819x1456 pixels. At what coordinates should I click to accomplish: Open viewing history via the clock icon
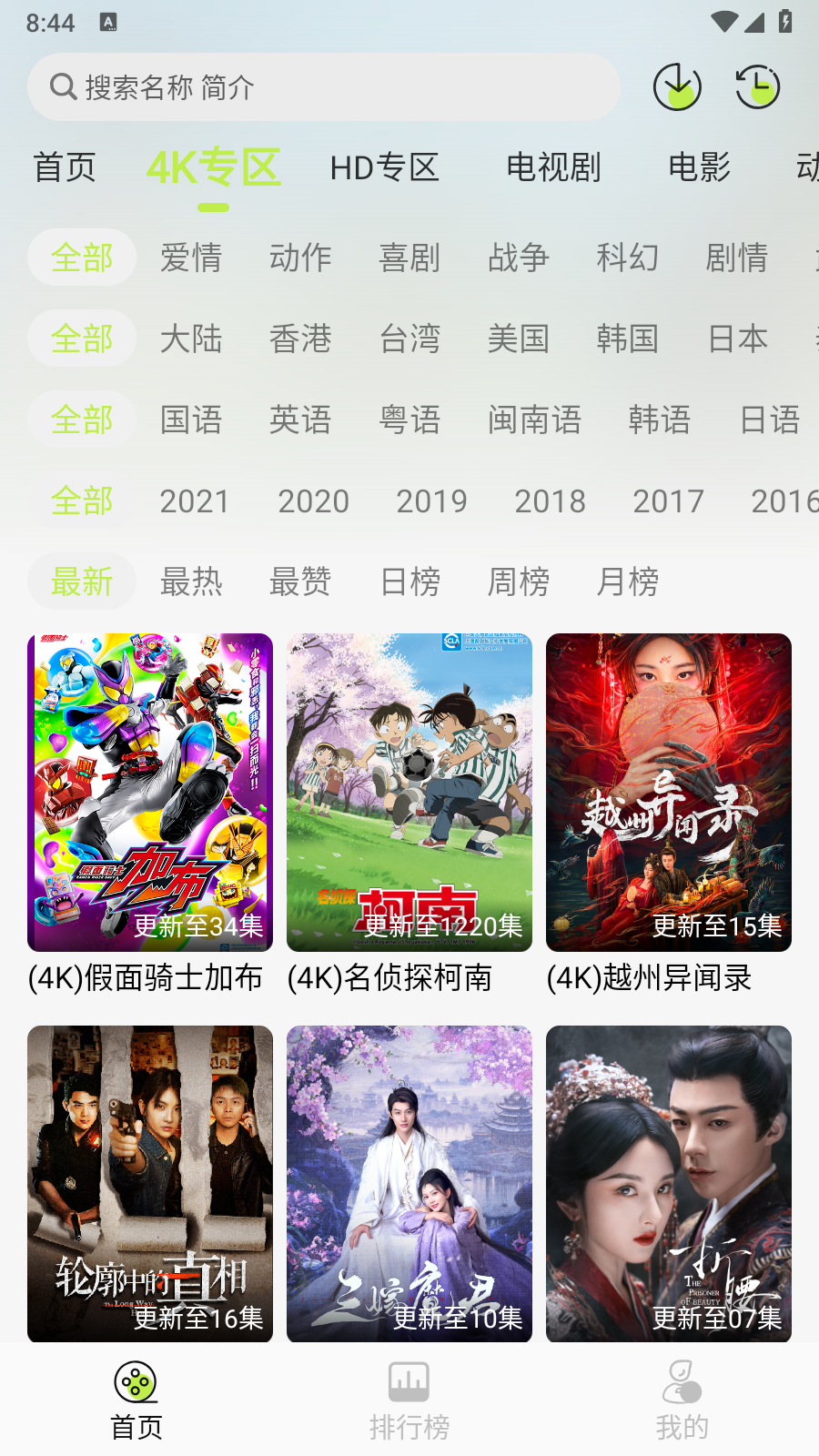[x=757, y=86]
